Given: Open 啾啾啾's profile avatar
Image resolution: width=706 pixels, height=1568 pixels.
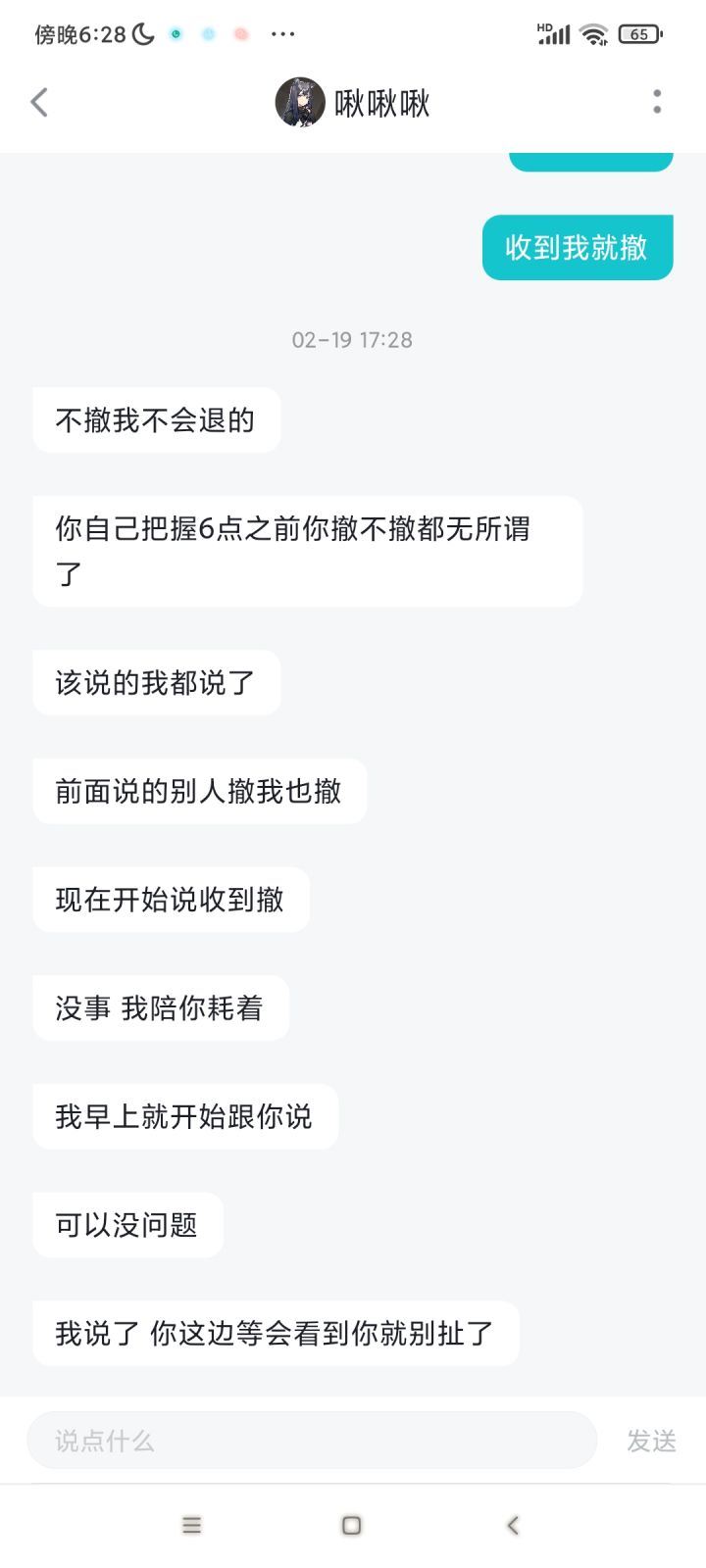Looking at the screenshot, I should pos(299,102).
